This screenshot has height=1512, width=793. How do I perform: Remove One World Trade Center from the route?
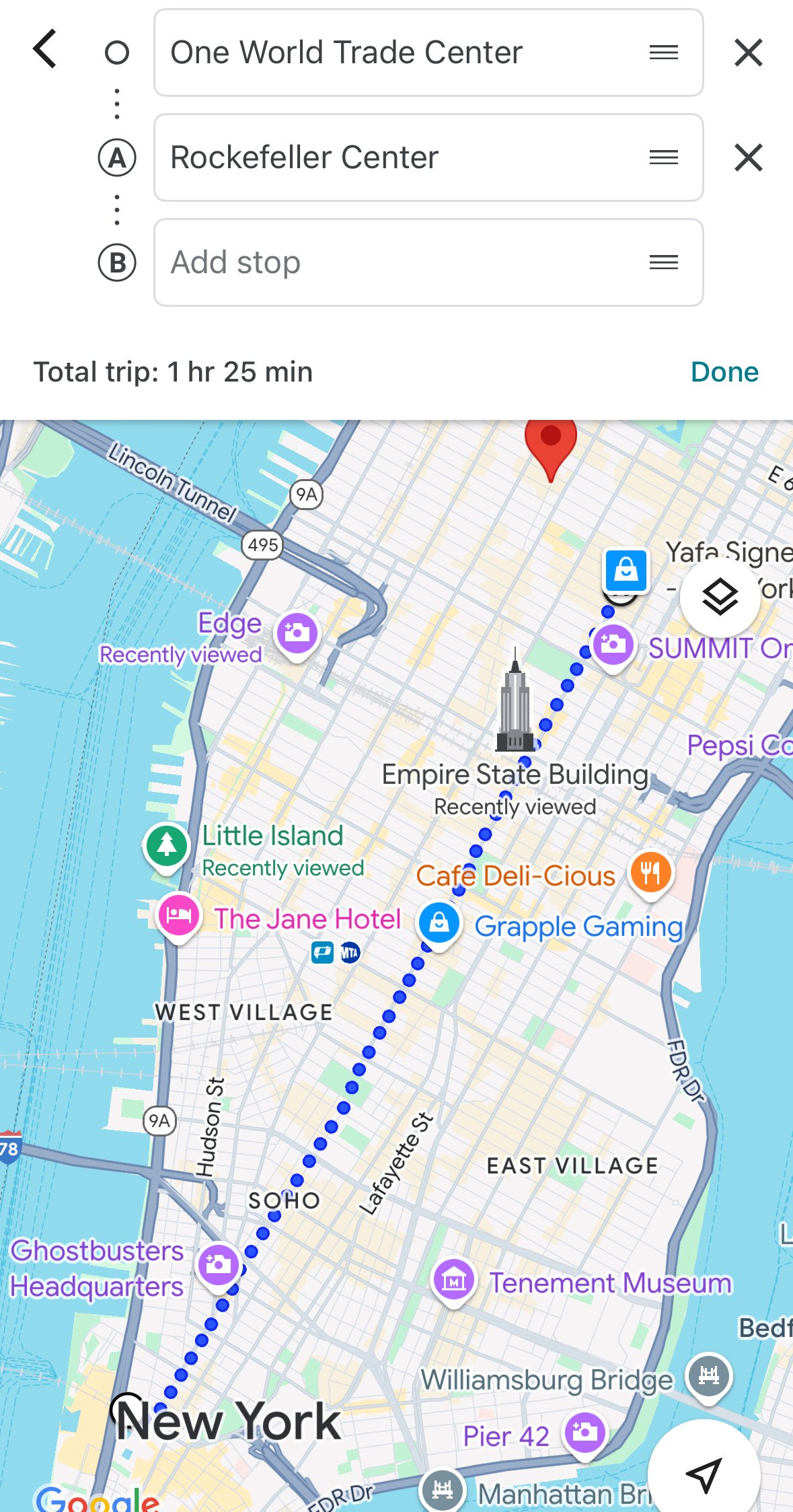click(748, 52)
